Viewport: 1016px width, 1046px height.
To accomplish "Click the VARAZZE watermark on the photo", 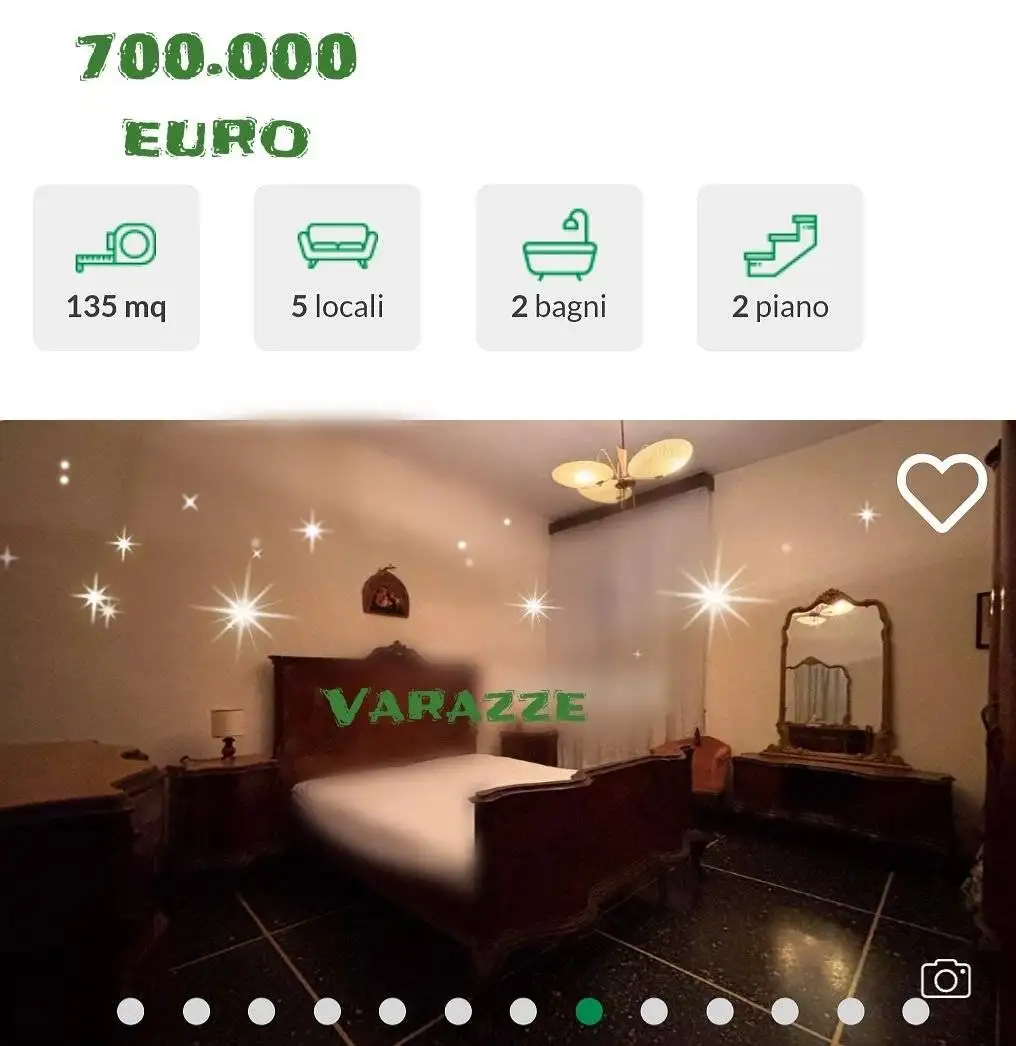I will [x=455, y=704].
